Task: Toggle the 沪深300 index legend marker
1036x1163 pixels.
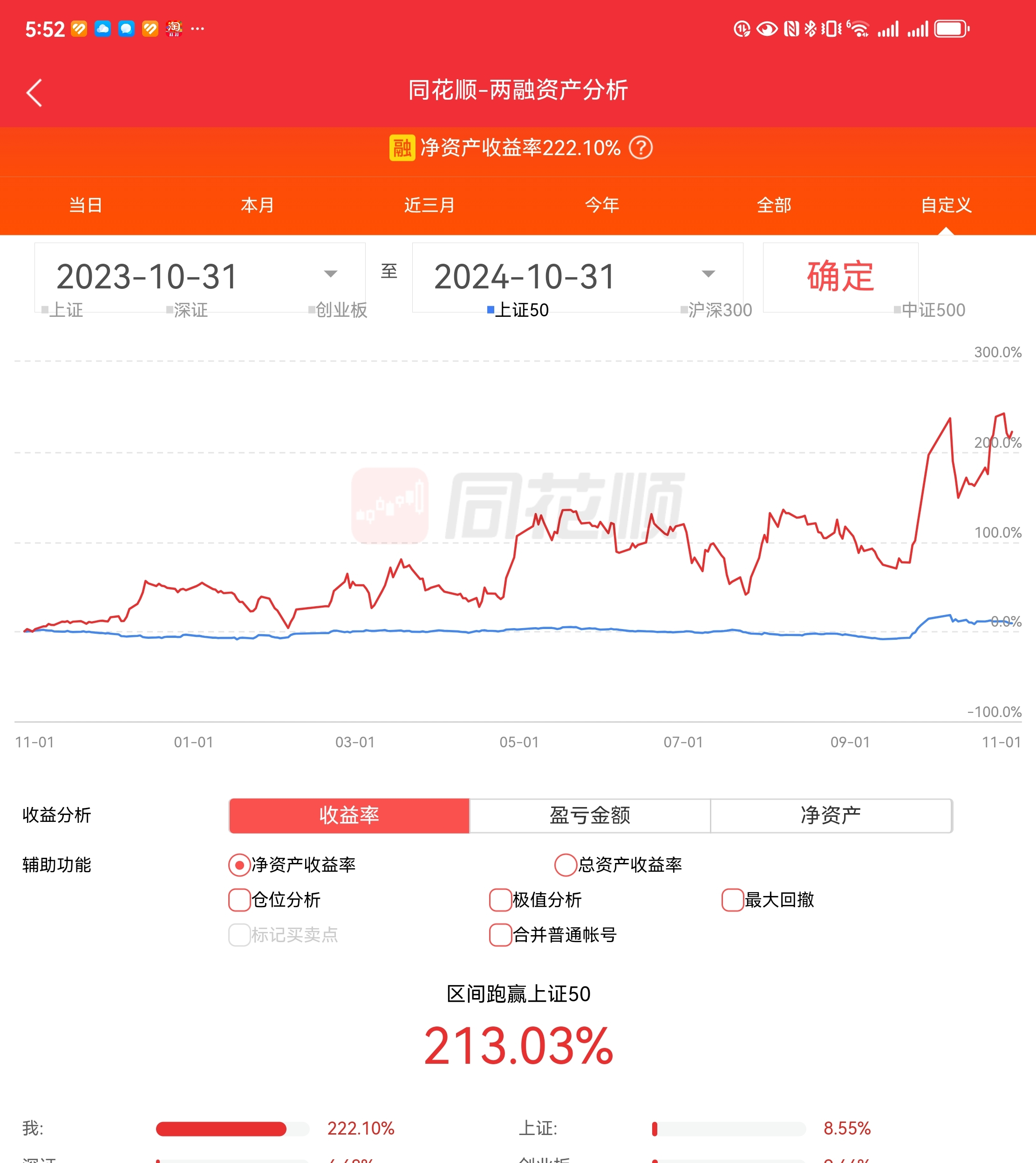Action: [x=717, y=310]
